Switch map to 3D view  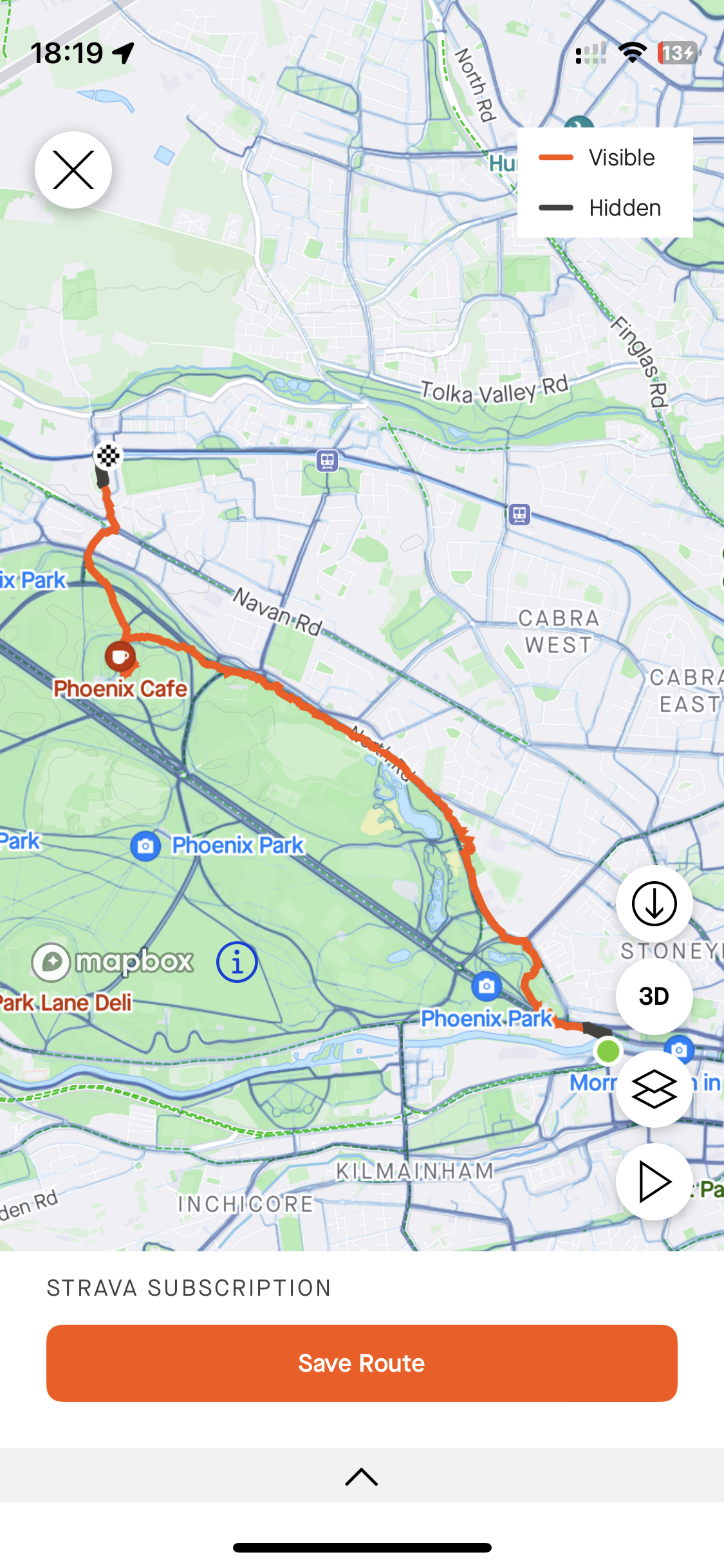pos(654,996)
